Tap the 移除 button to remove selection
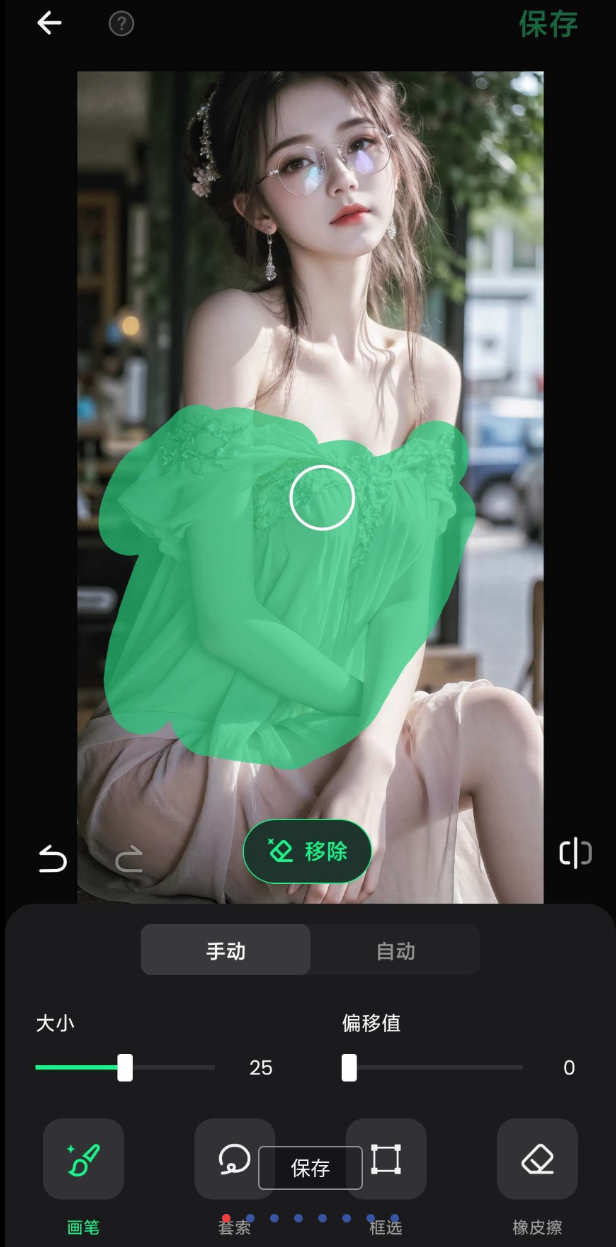This screenshot has height=1247, width=616. tap(307, 852)
